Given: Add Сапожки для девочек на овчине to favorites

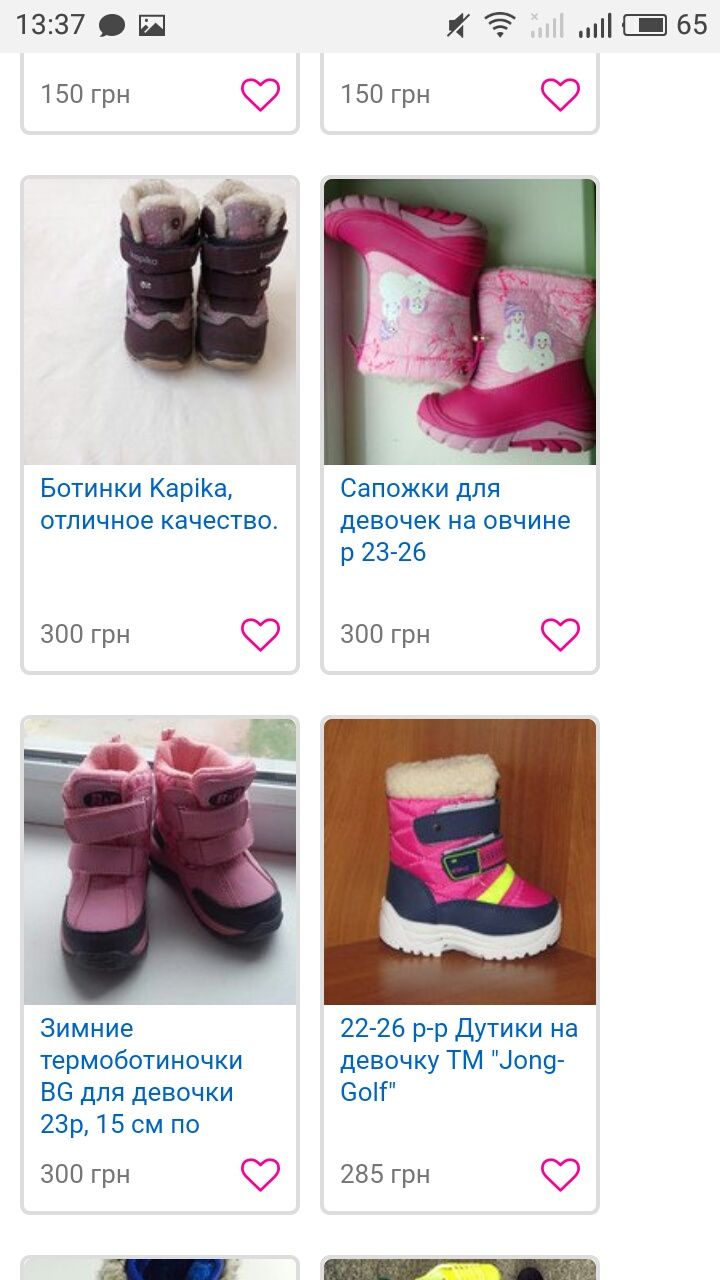Looking at the screenshot, I should pos(560,634).
